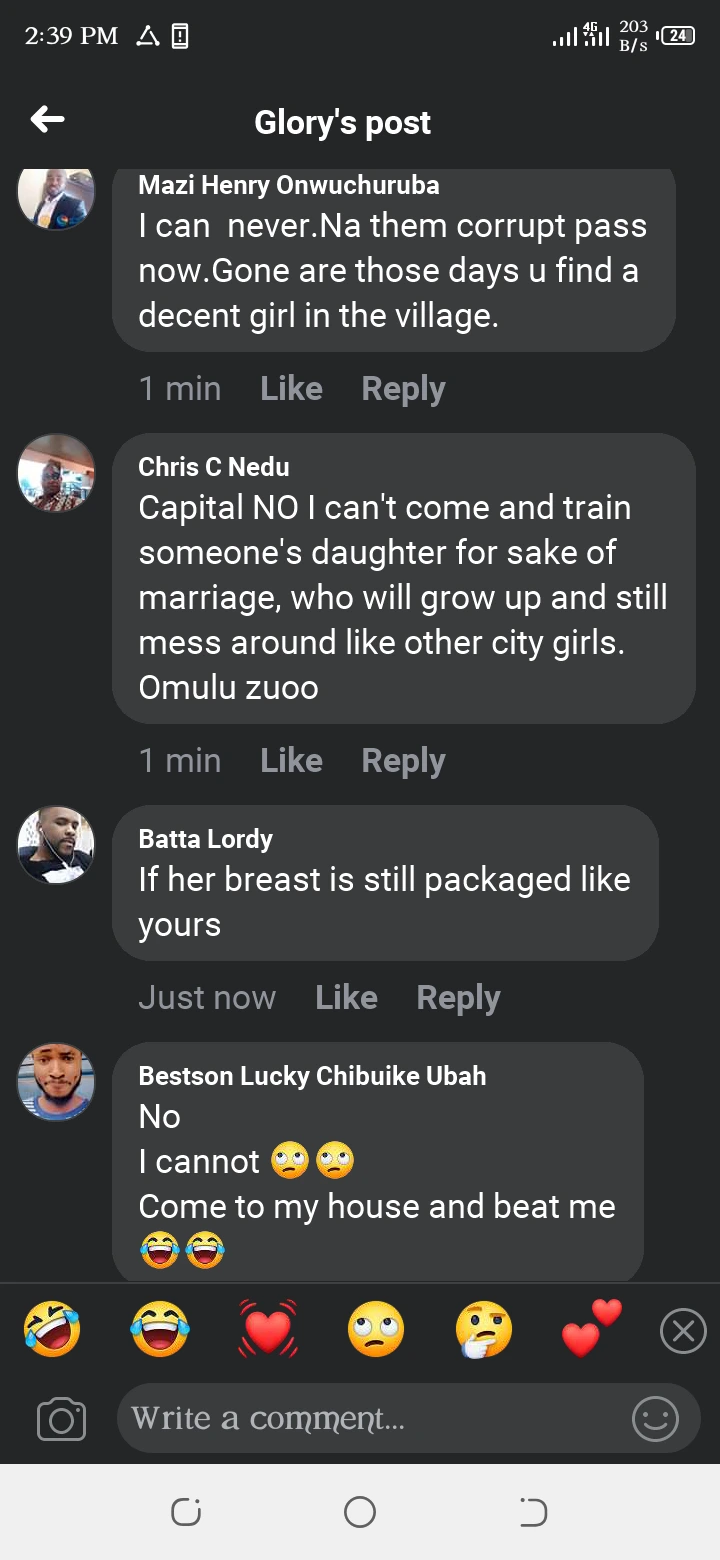Insert the eye-roll emoji
This screenshot has width=720, height=1560.
376,1330
